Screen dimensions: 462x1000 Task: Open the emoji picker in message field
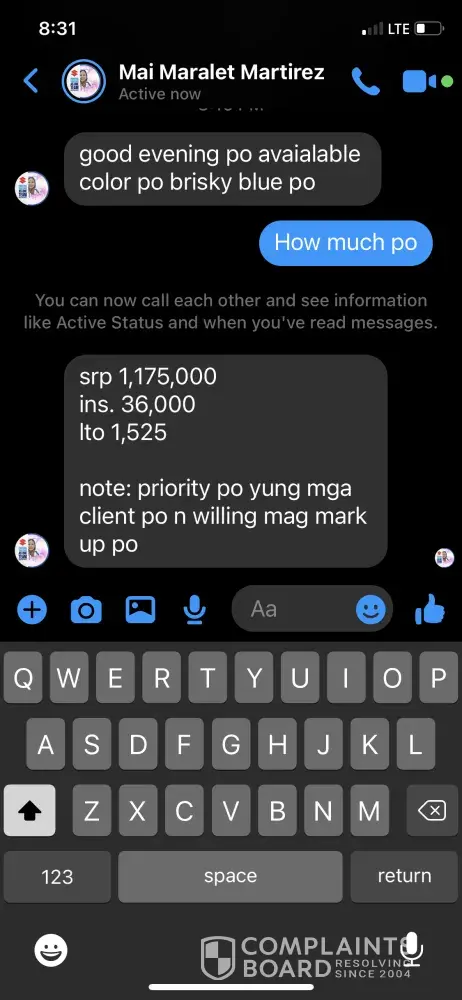[371, 610]
